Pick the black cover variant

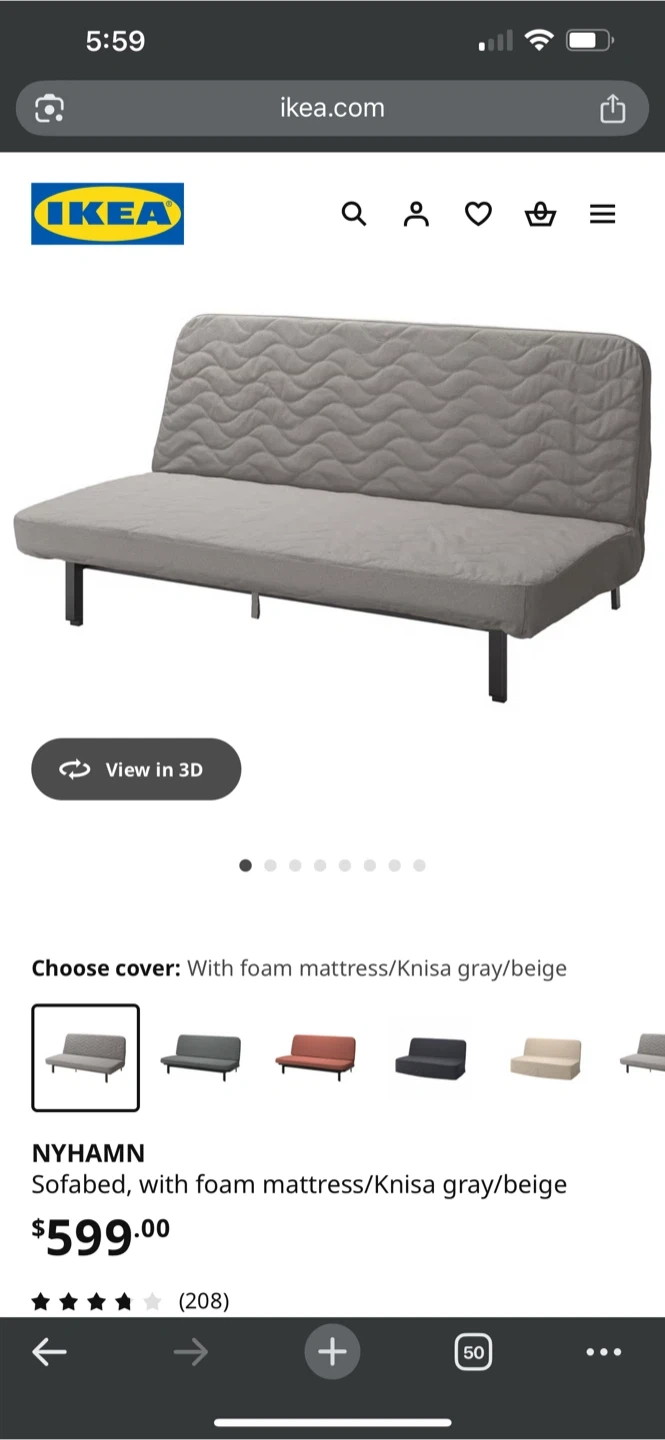(431, 1057)
